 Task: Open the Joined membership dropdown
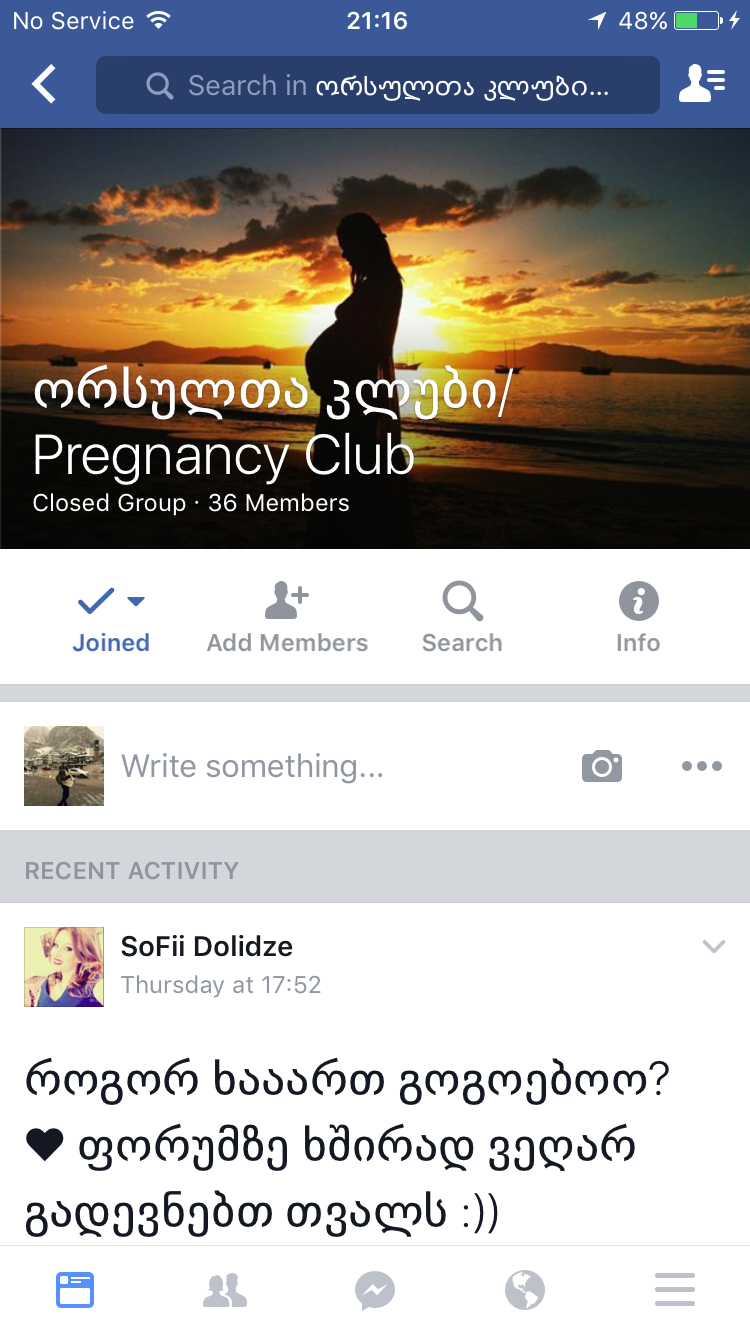click(x=111, y=620)
